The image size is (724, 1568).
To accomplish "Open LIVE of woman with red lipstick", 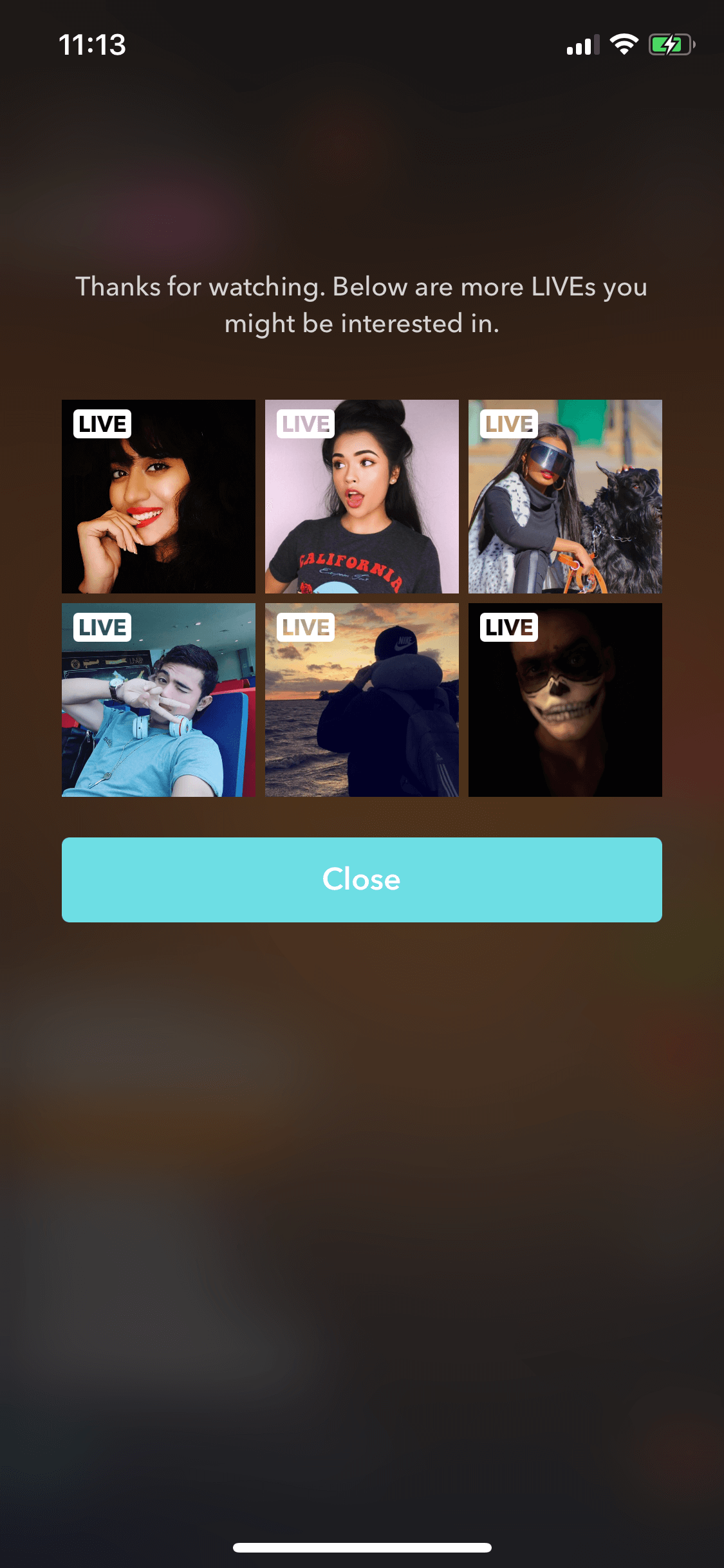I will [158, 496].
